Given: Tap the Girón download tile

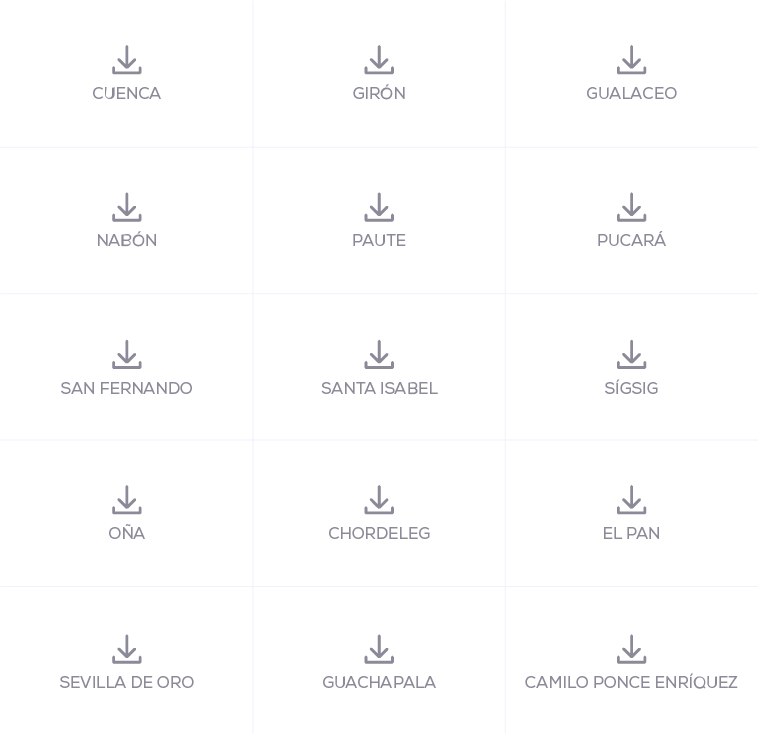Looking at the screenshot, I should [x=379, y=73].
